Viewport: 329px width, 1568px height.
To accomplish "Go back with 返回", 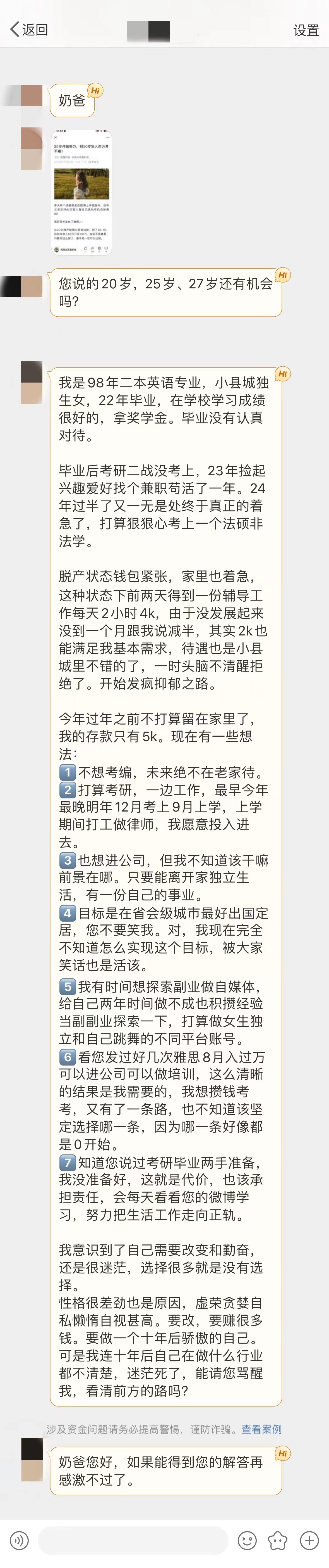I will 28,30.
